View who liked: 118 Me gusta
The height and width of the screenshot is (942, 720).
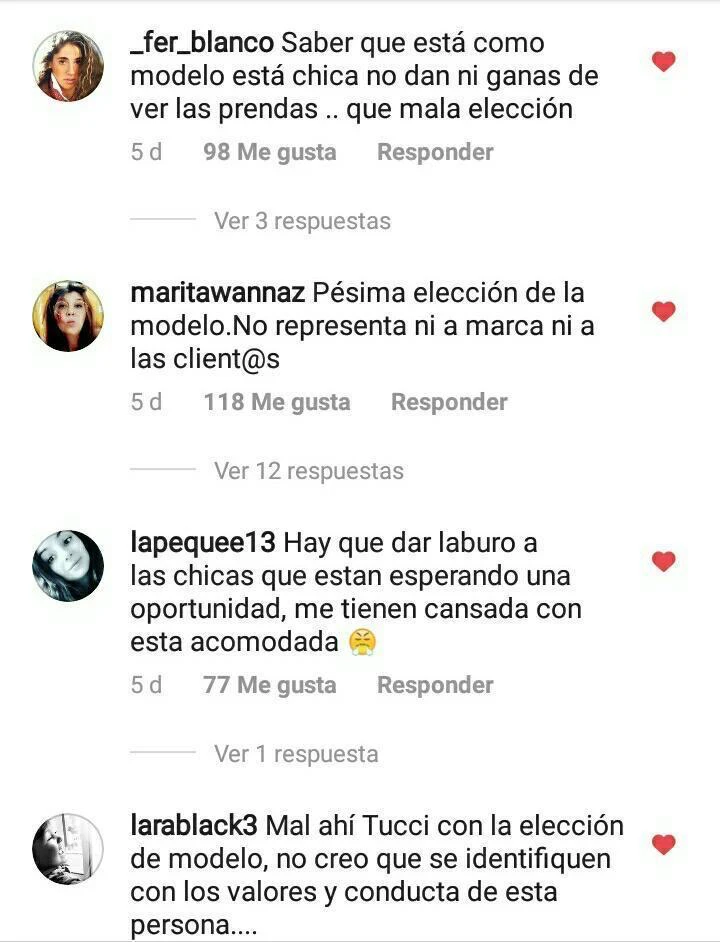276,402
